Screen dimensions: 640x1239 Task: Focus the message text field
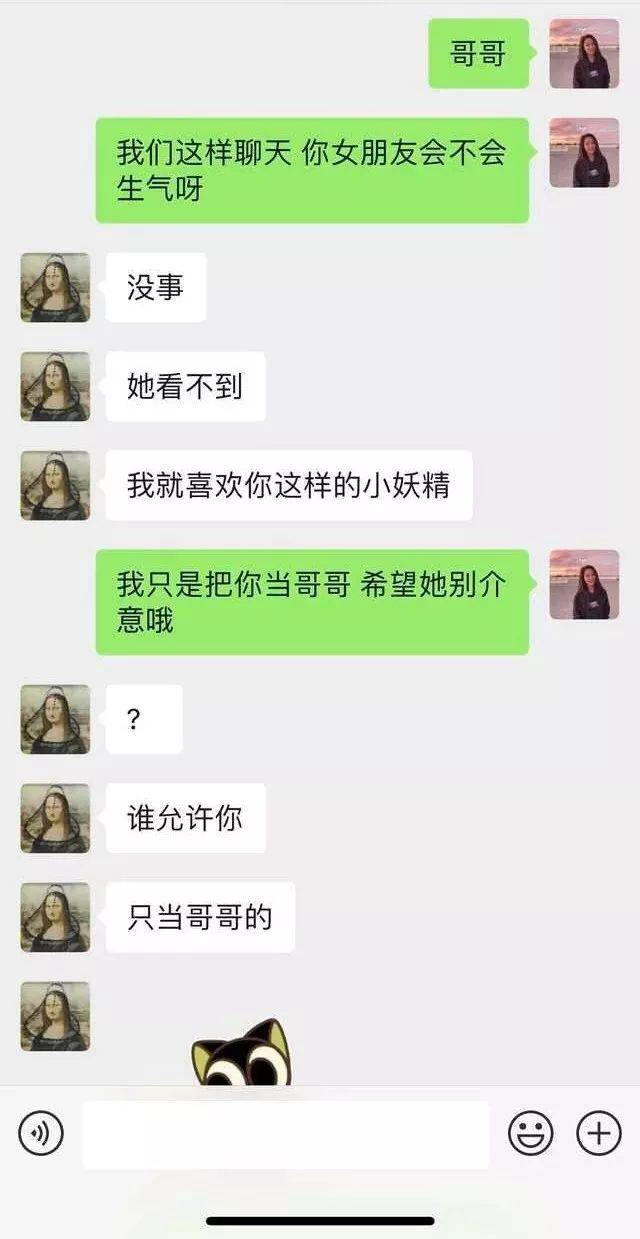(285, 1134)
